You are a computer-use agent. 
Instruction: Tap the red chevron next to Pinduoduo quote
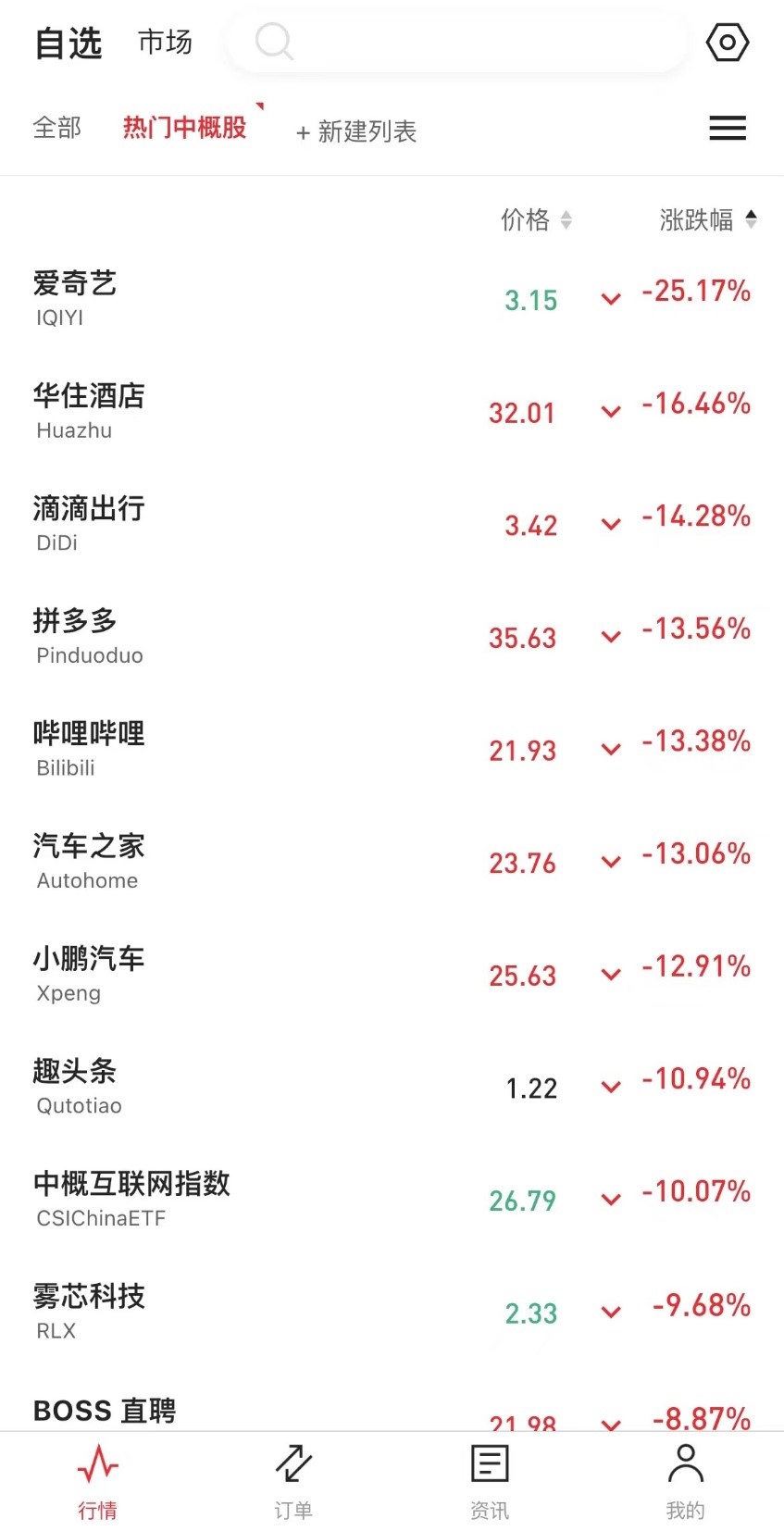[x=609, y=637]
